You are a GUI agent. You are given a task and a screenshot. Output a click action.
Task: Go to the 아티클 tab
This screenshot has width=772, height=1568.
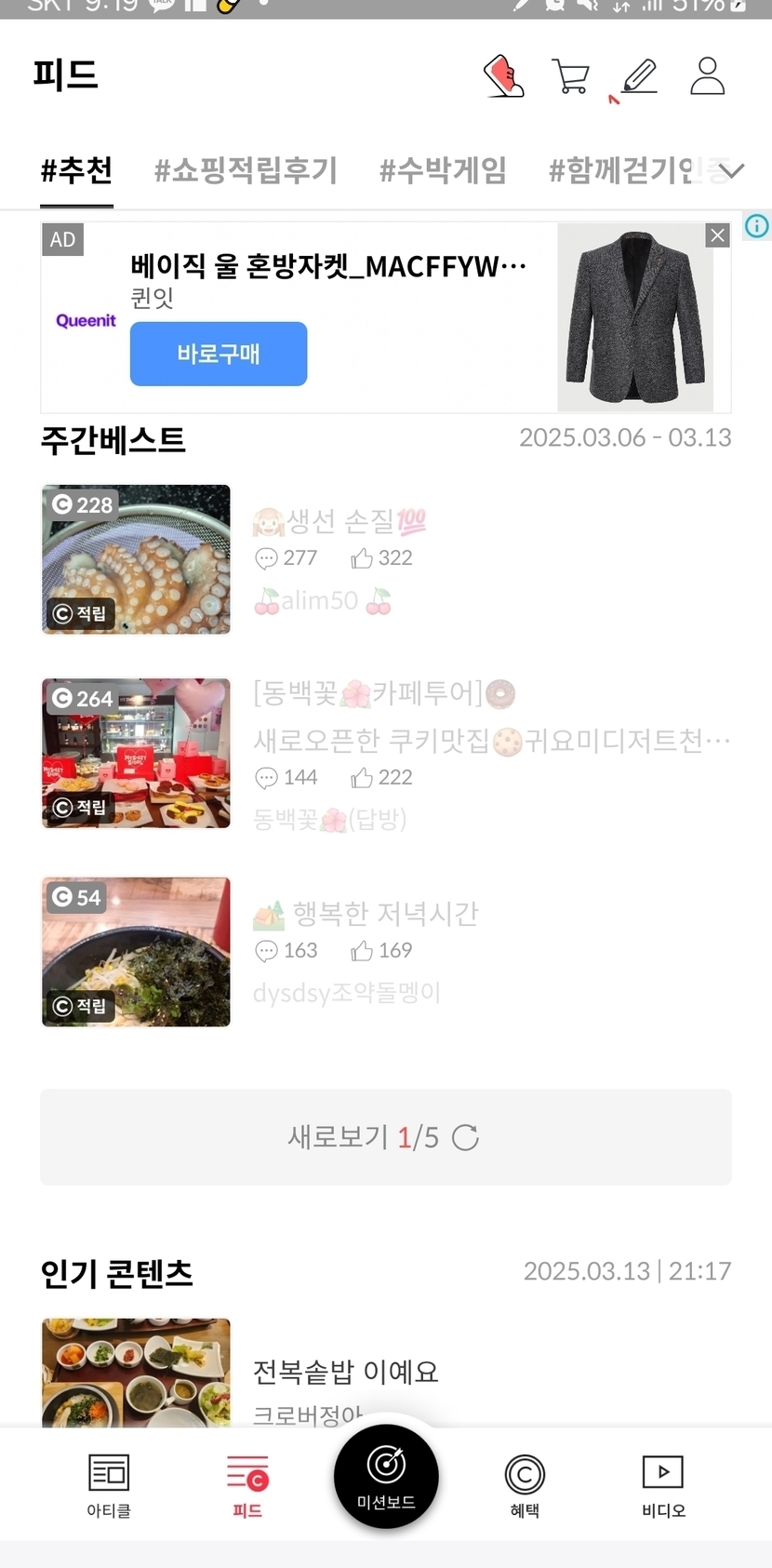(x=109, y=1485)
